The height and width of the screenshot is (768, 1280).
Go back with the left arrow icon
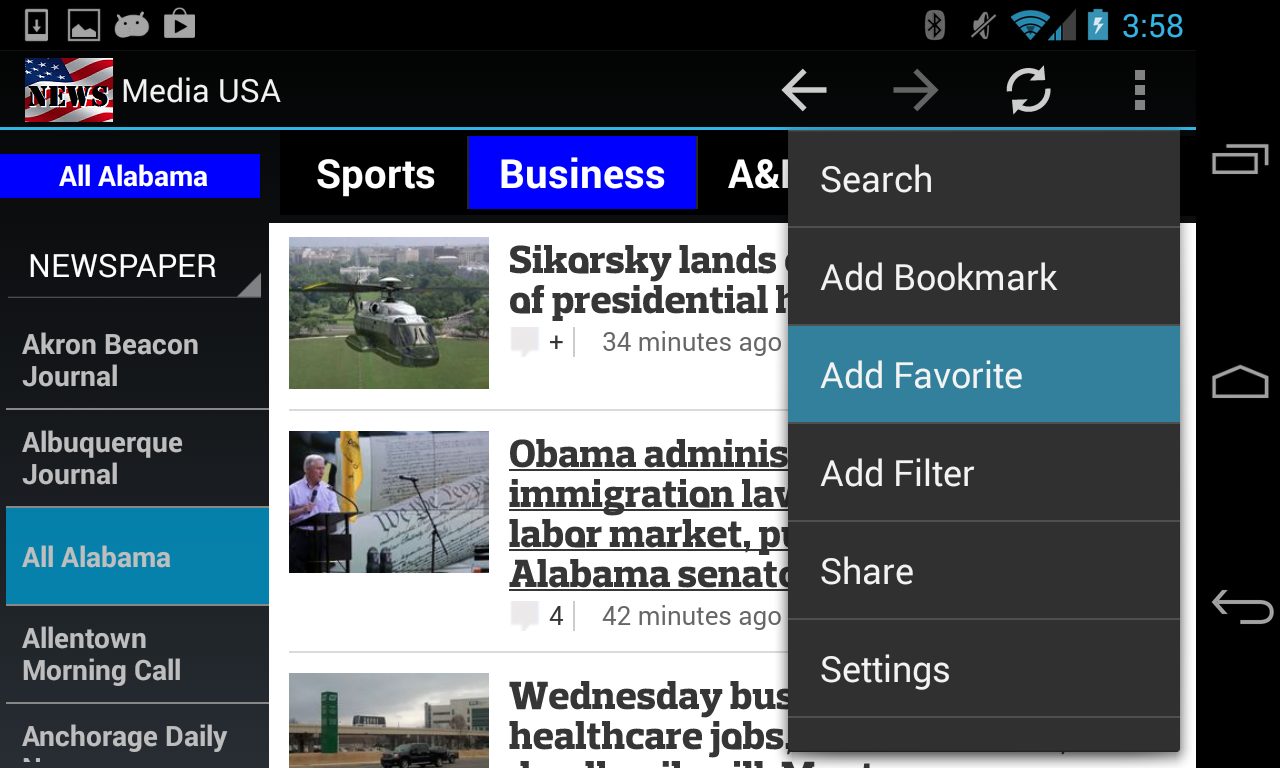[x=804, y=91]
